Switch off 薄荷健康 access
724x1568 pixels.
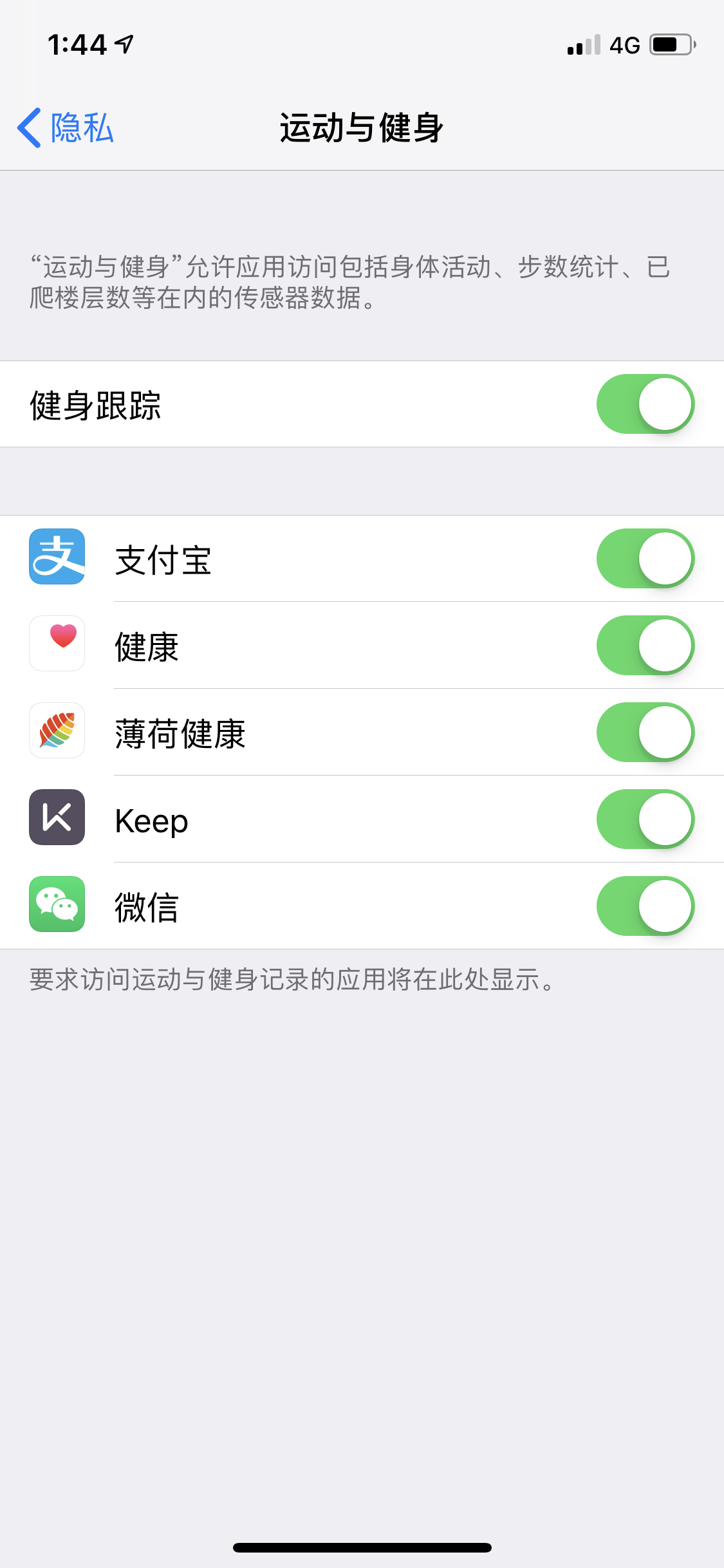(x=645, y=732)
